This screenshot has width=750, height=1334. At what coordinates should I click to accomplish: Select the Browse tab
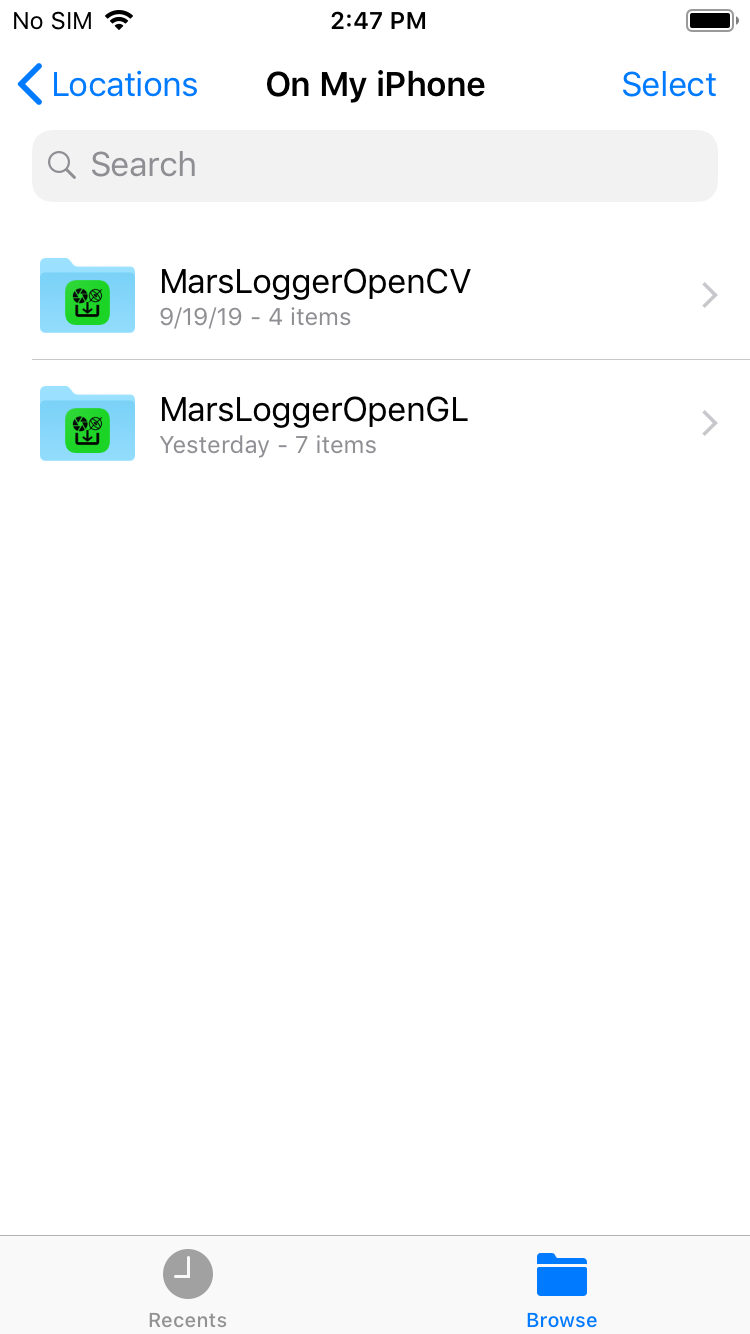point(562,1288)
